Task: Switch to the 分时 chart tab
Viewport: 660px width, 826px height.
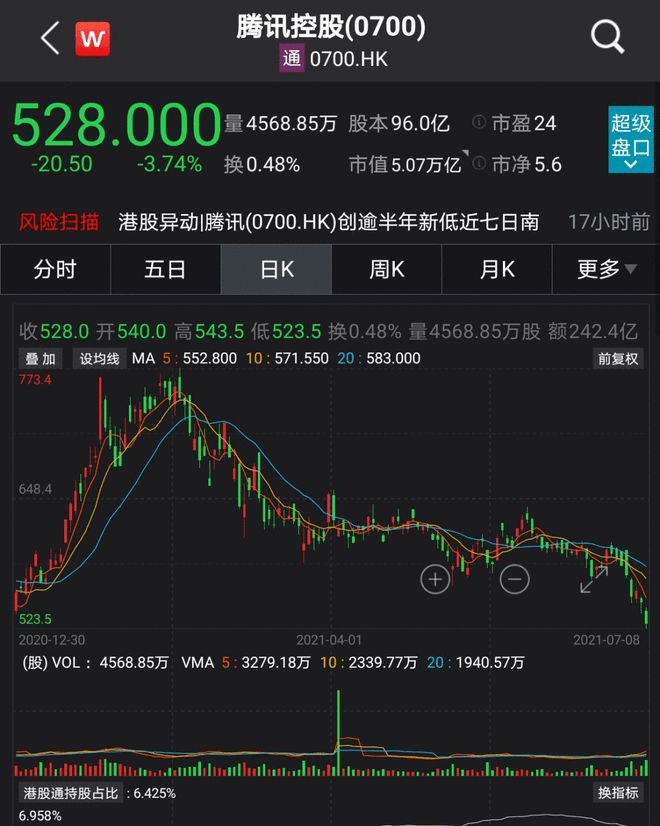Action: click(x=55, y=269)
